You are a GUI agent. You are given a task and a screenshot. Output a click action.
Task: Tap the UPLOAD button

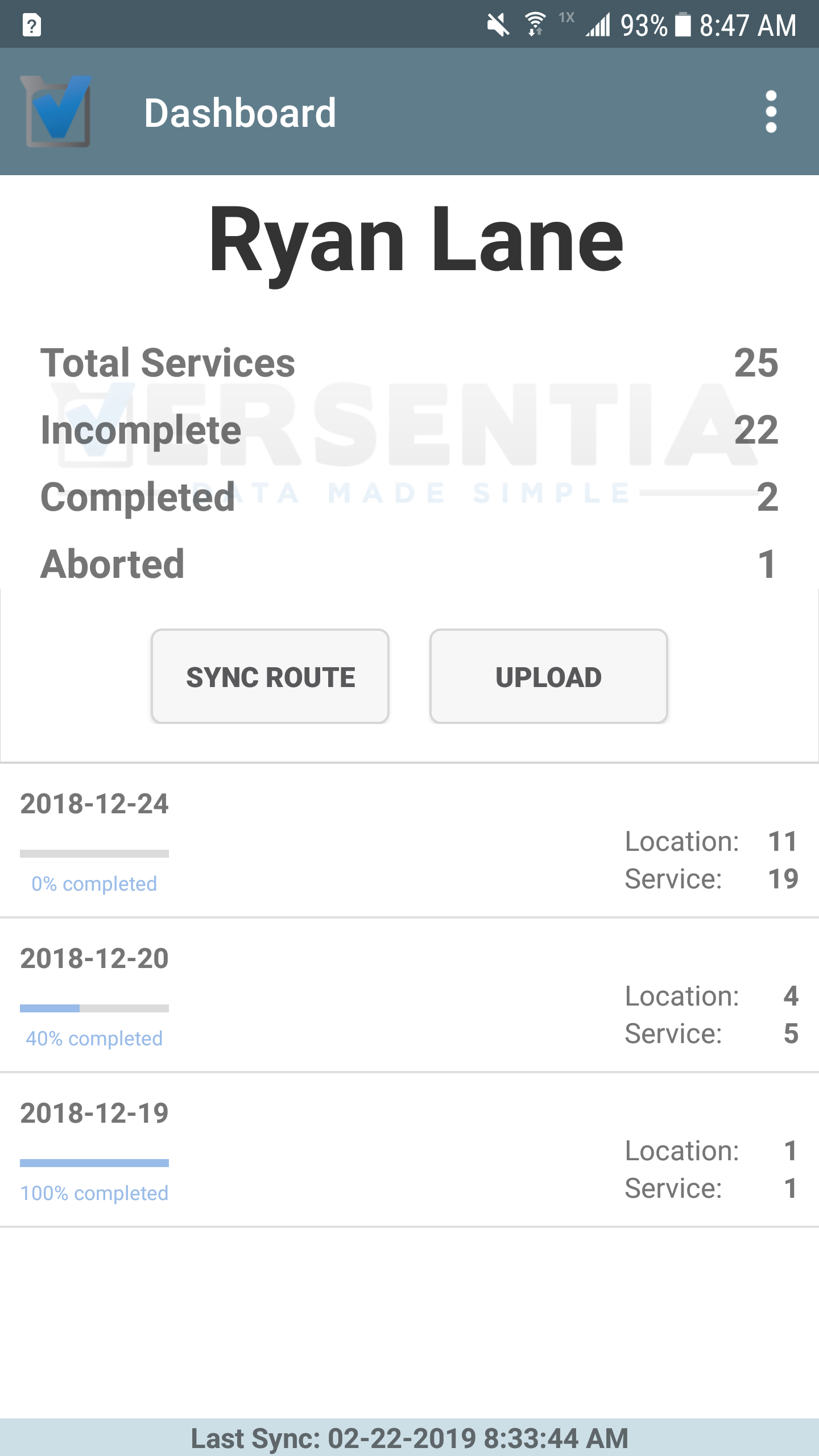pos(548,676)
